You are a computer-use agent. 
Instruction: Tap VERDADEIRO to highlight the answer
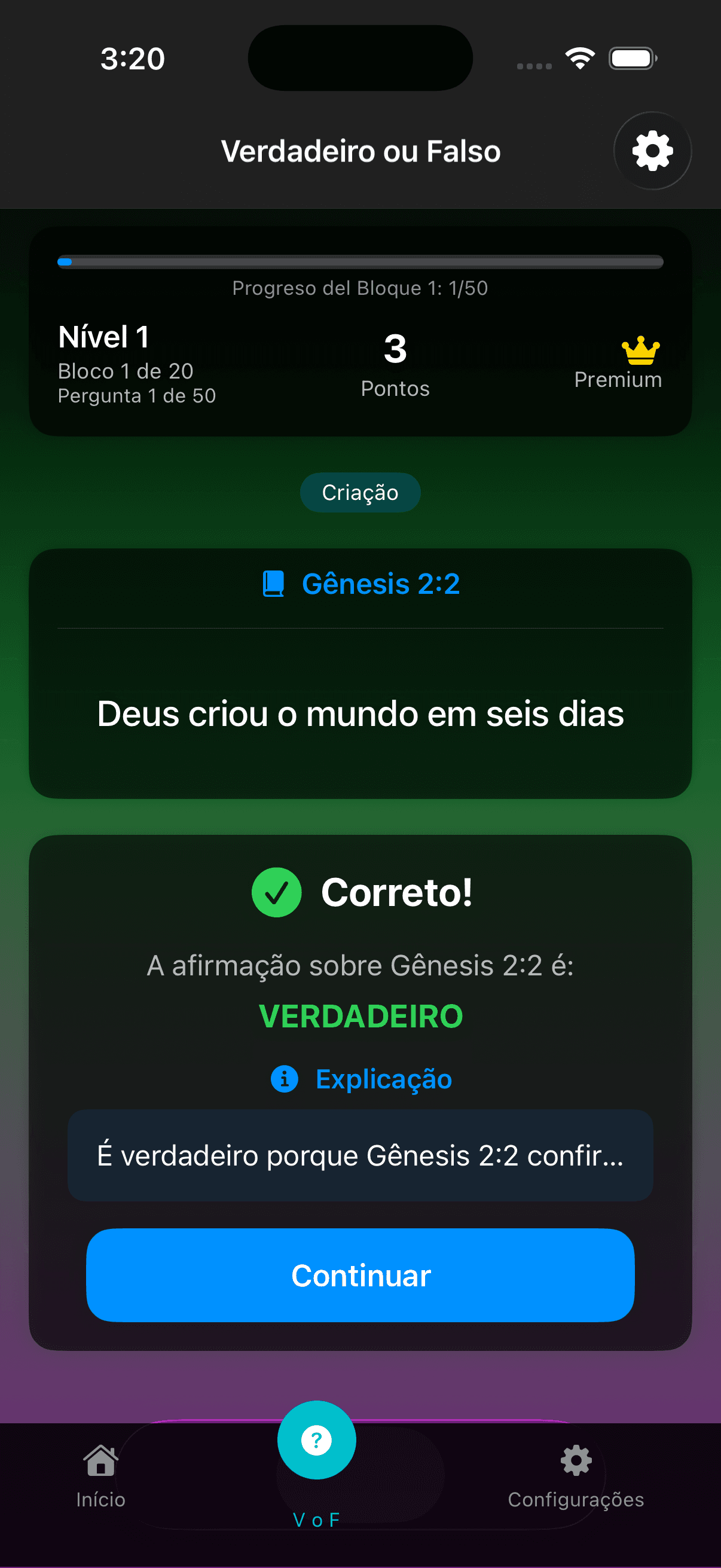360,1015
